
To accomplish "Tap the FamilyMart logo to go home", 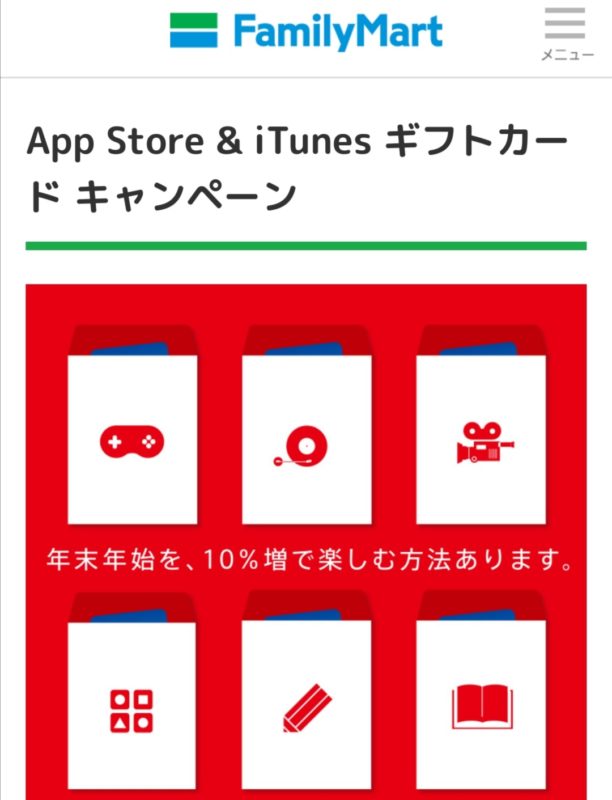I will (306, 32).
